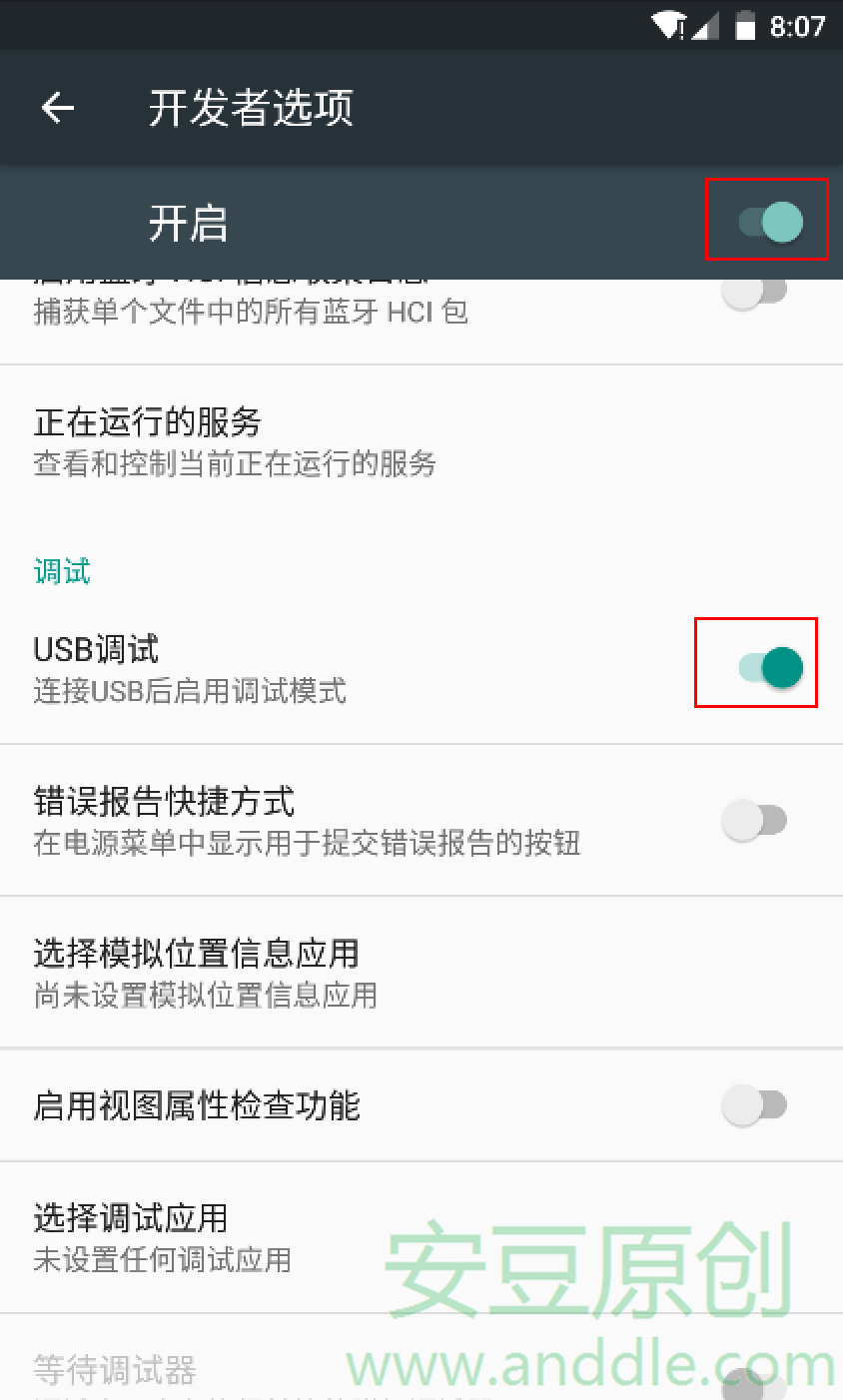
Task: Turn on 启用视图属性检查功能
Action: [754, 1105]
